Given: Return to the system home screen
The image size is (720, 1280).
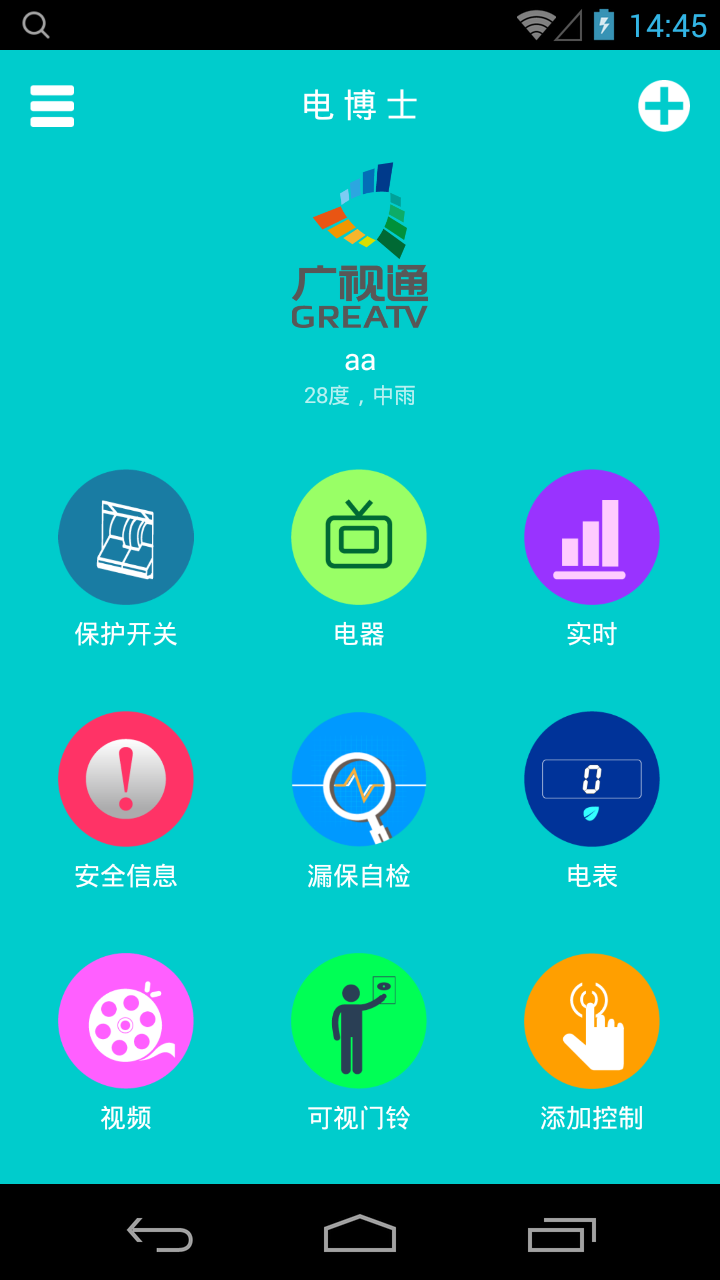Looking at the screenshot, I should pyautogui.click(x=360, y=1233).
